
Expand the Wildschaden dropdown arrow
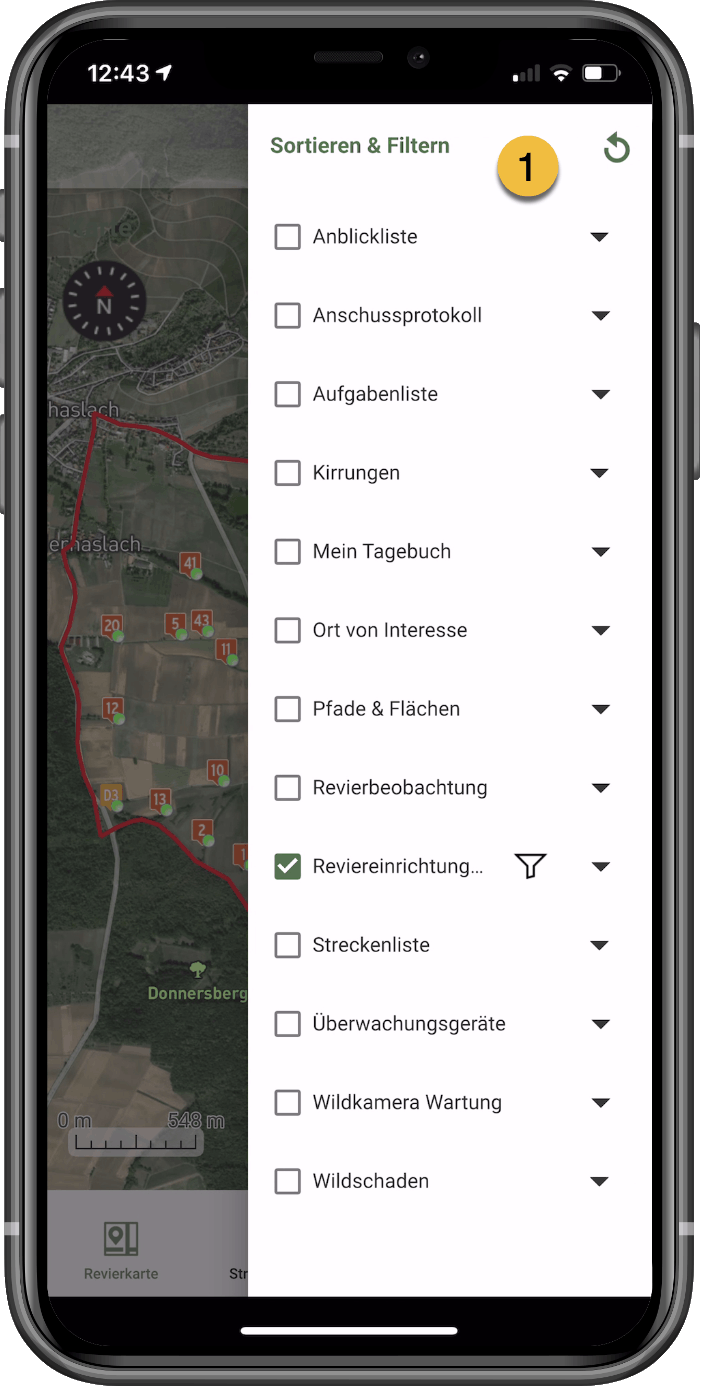click(x=600, y=1182)
